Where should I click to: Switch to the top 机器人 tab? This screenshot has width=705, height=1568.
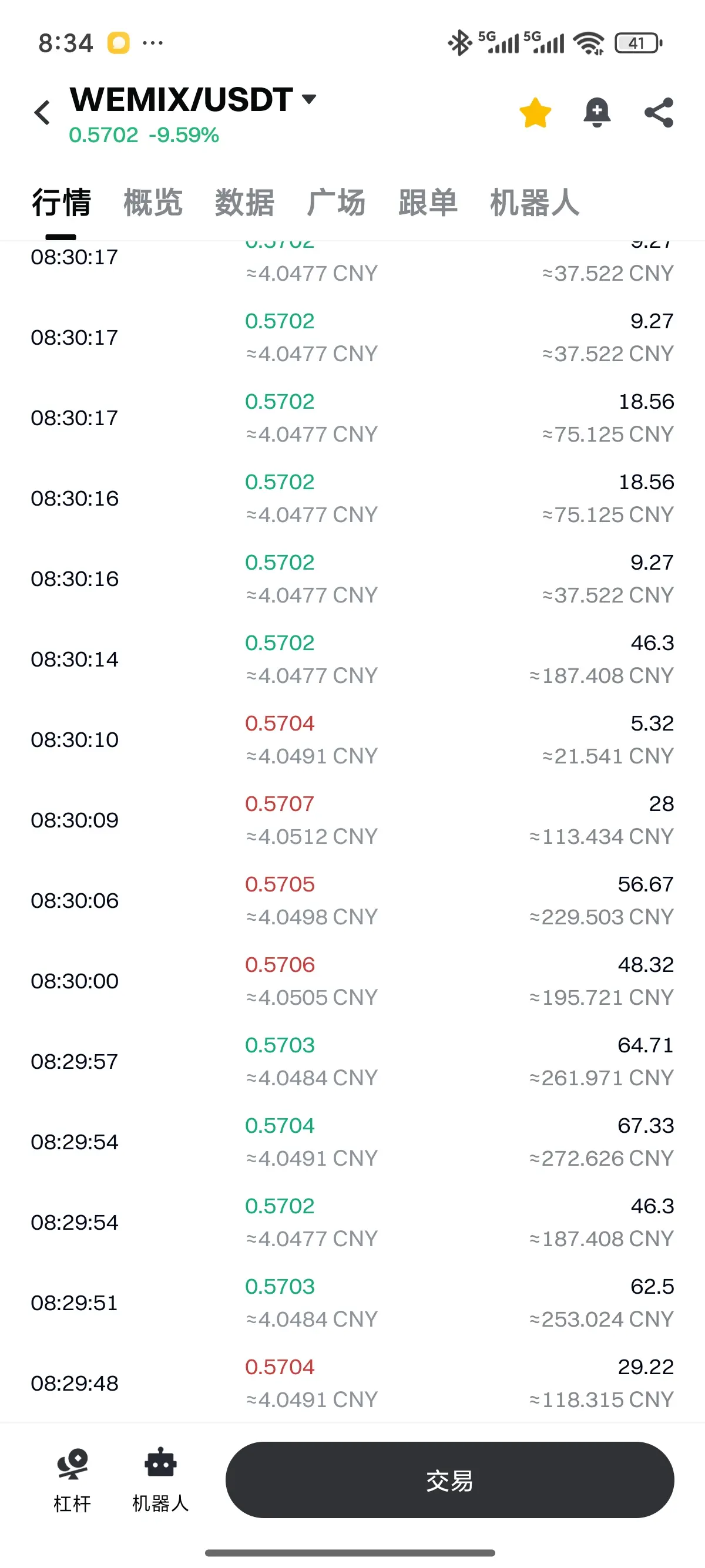pyautogui.click(x=534, y=203)
